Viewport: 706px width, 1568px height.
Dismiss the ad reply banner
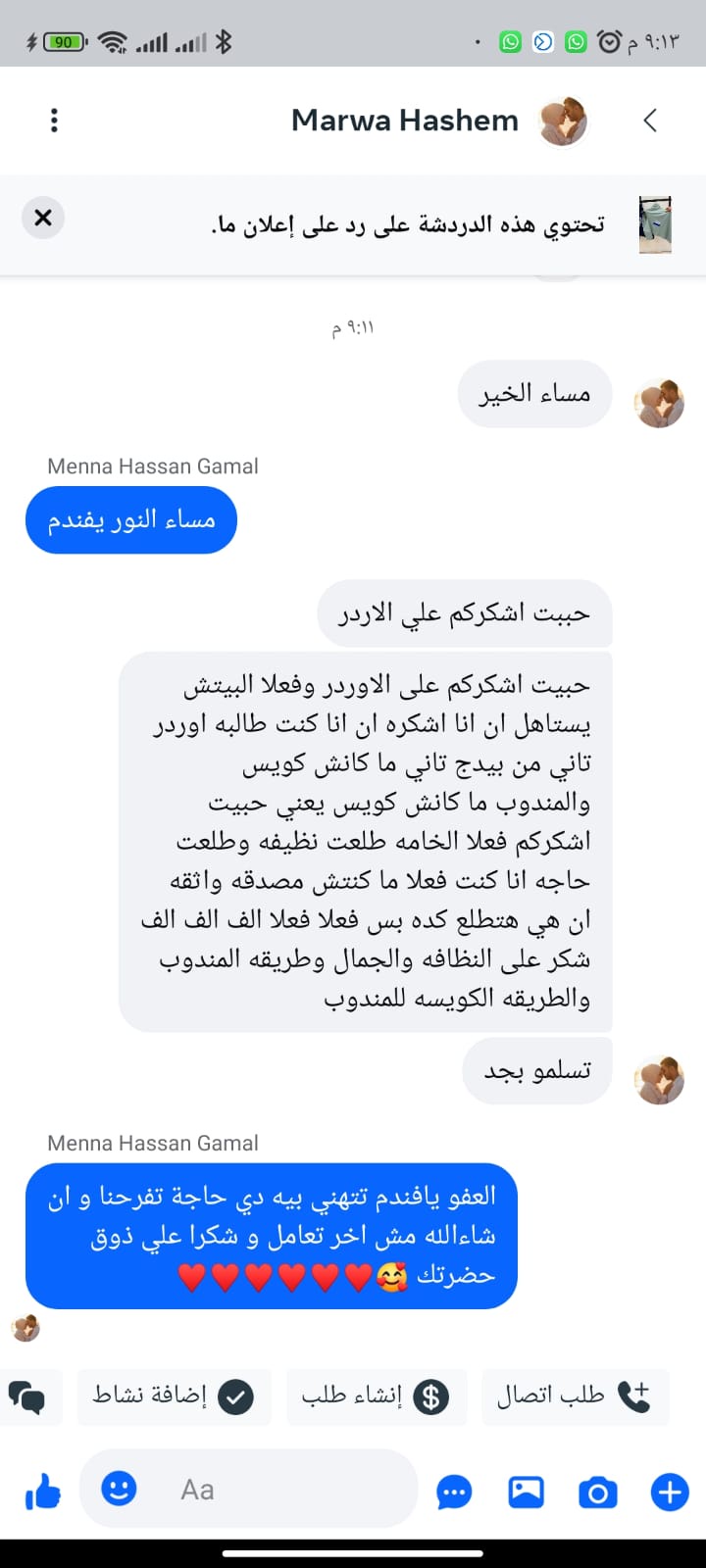(43, 218)
